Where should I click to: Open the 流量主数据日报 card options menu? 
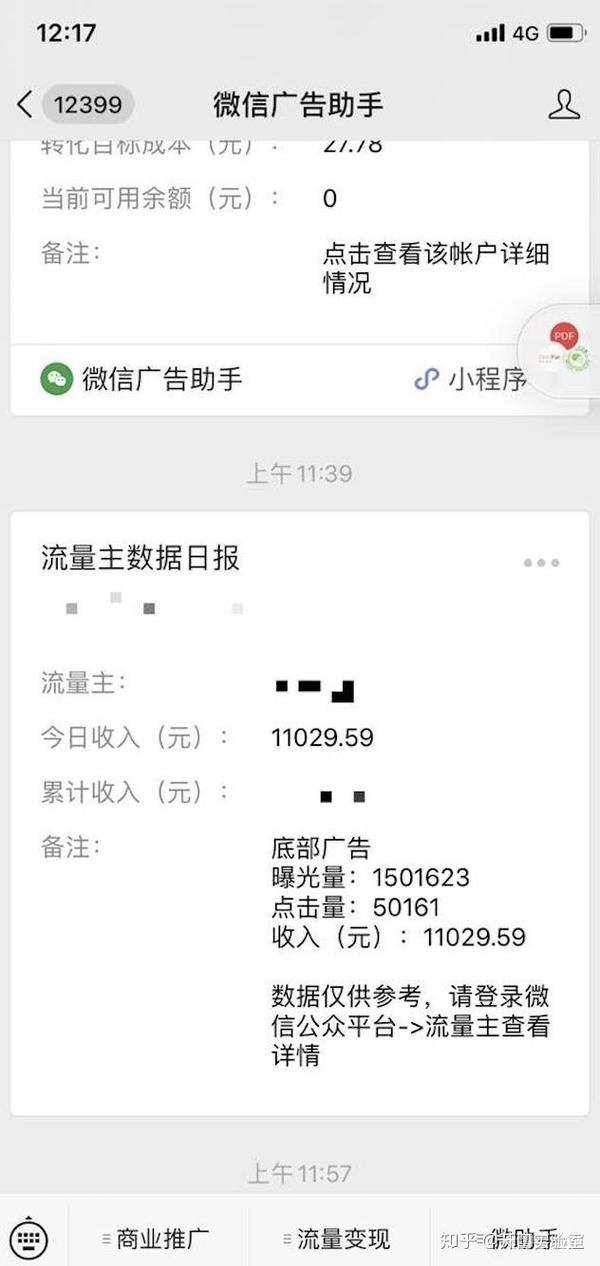tap(541, 563)
